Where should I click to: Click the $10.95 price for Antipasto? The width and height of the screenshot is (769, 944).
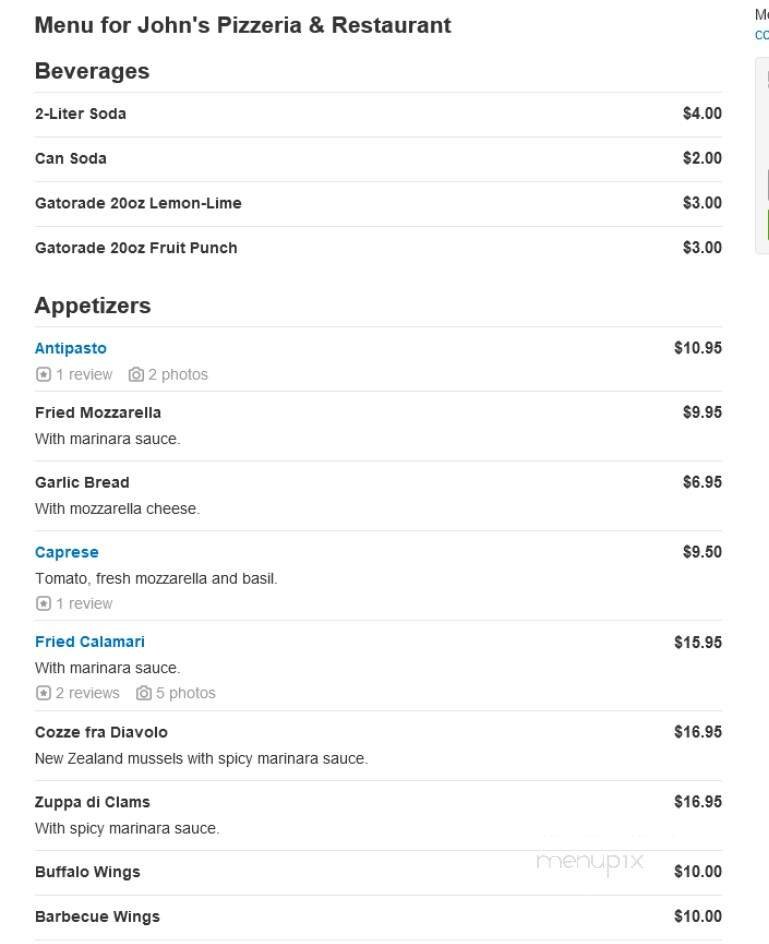coord(700,348)
